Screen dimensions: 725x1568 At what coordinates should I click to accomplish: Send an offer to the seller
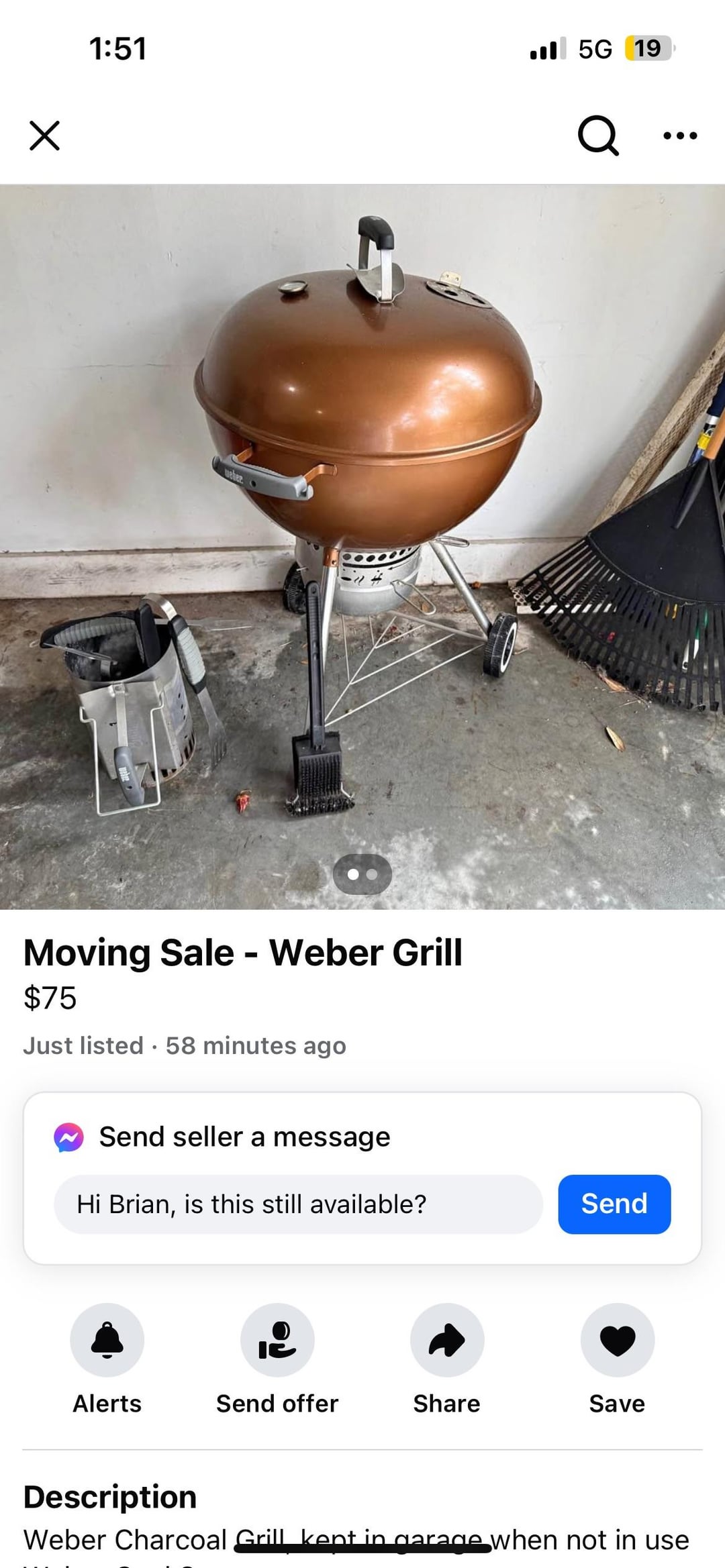click(277, 1341)
